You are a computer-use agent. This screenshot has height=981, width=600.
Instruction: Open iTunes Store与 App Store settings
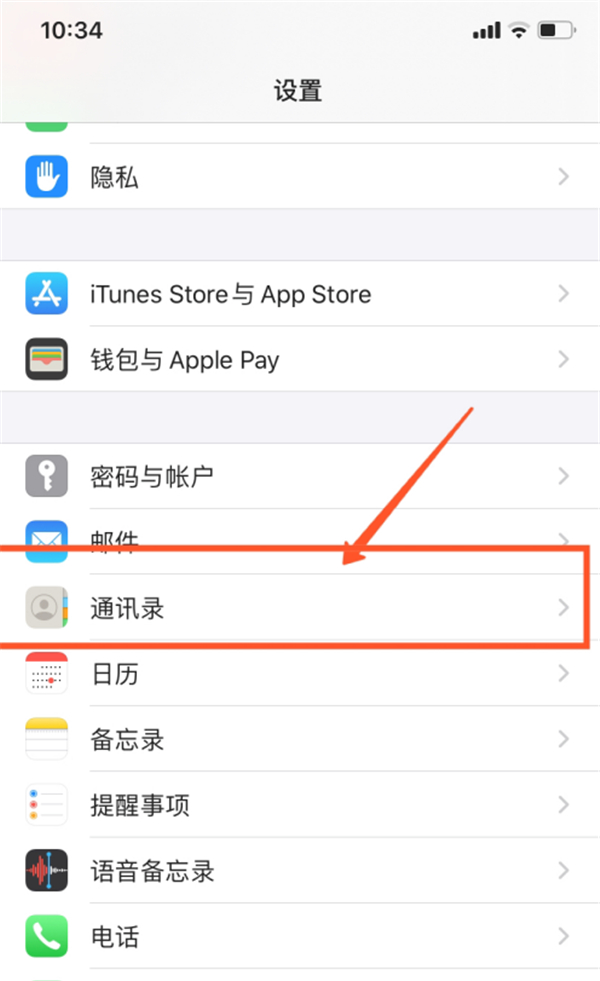pos(300,294)
